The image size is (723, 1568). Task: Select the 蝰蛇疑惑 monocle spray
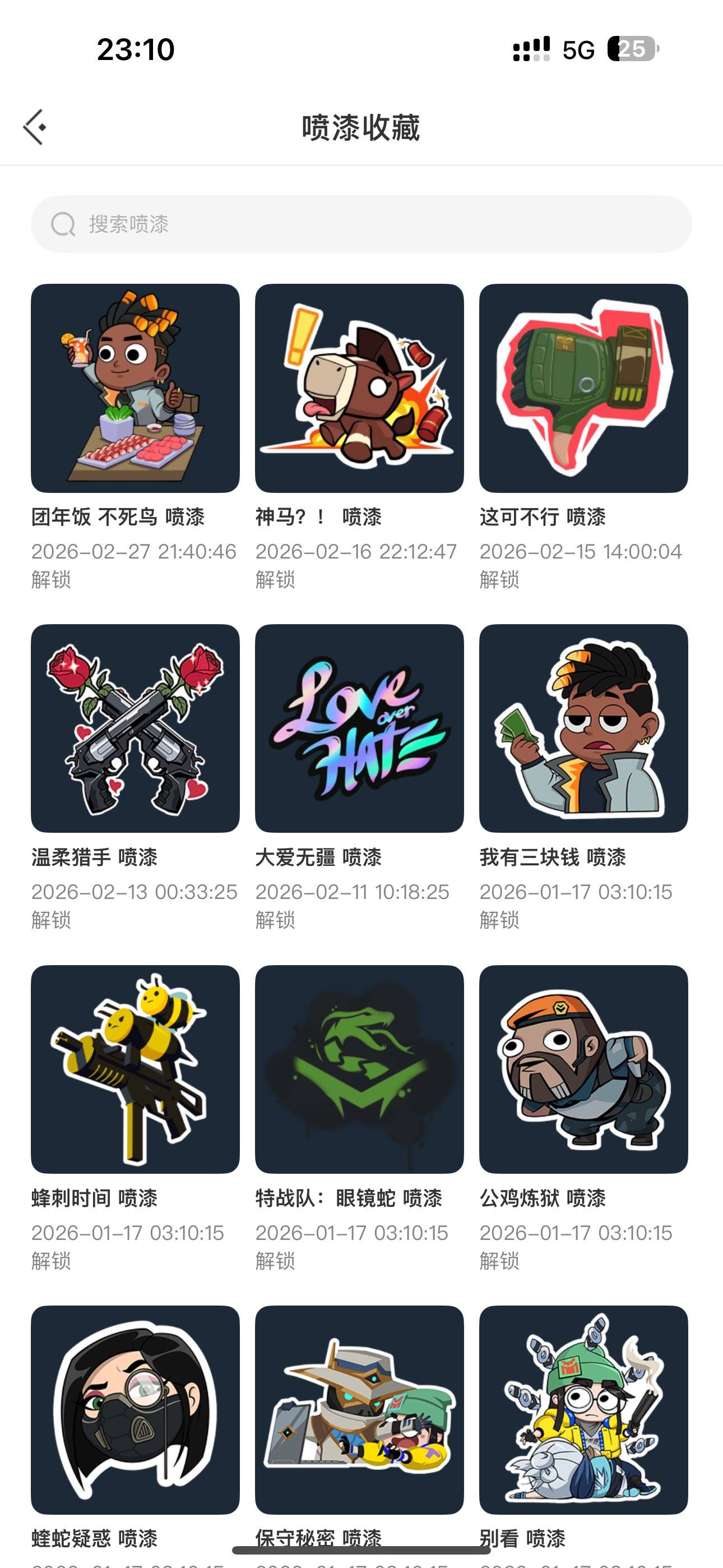(134, 1411)
